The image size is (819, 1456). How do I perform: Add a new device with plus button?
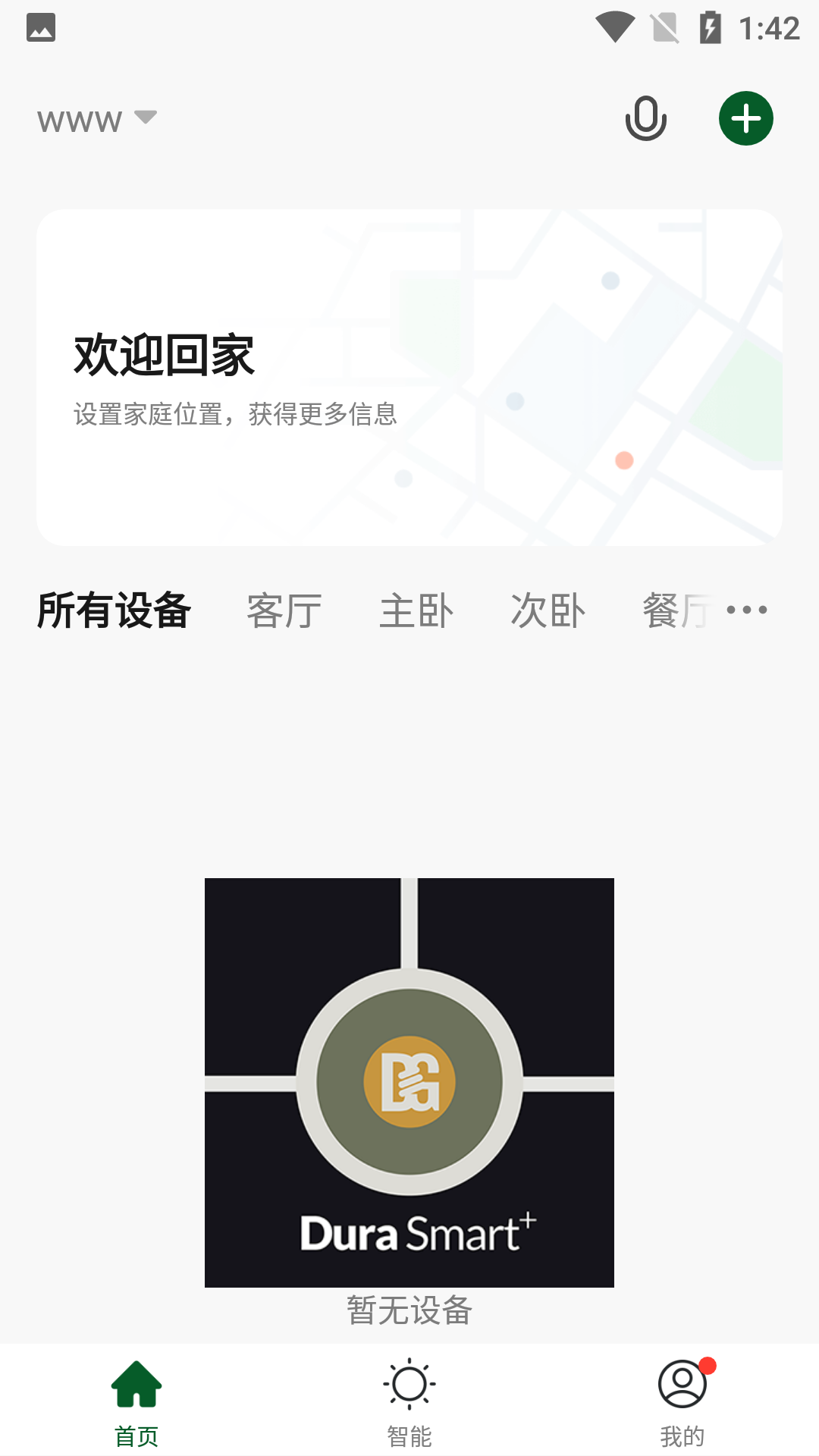(746, 118)
